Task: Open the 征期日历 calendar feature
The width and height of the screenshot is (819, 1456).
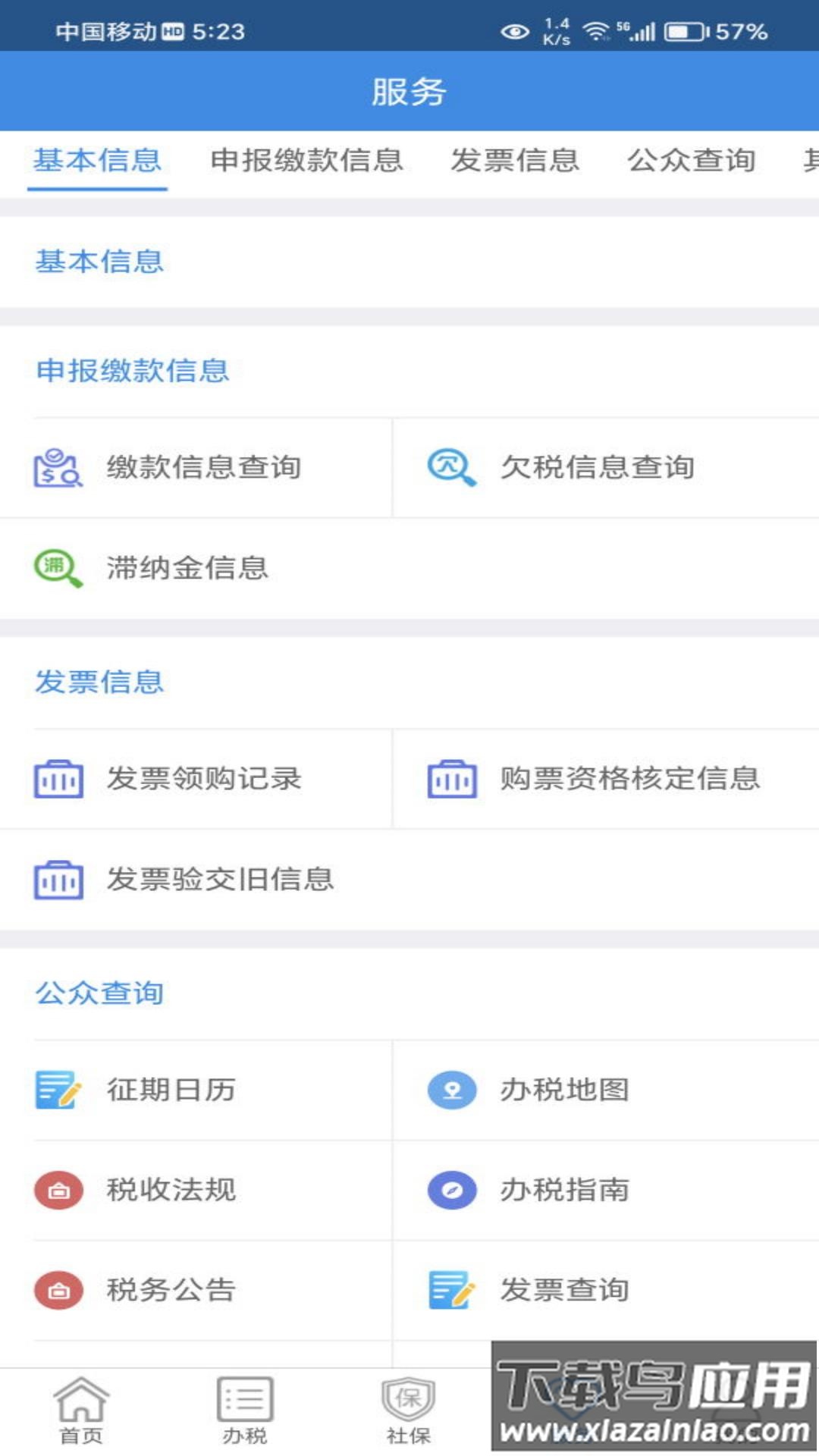Action: [171, 1090]
